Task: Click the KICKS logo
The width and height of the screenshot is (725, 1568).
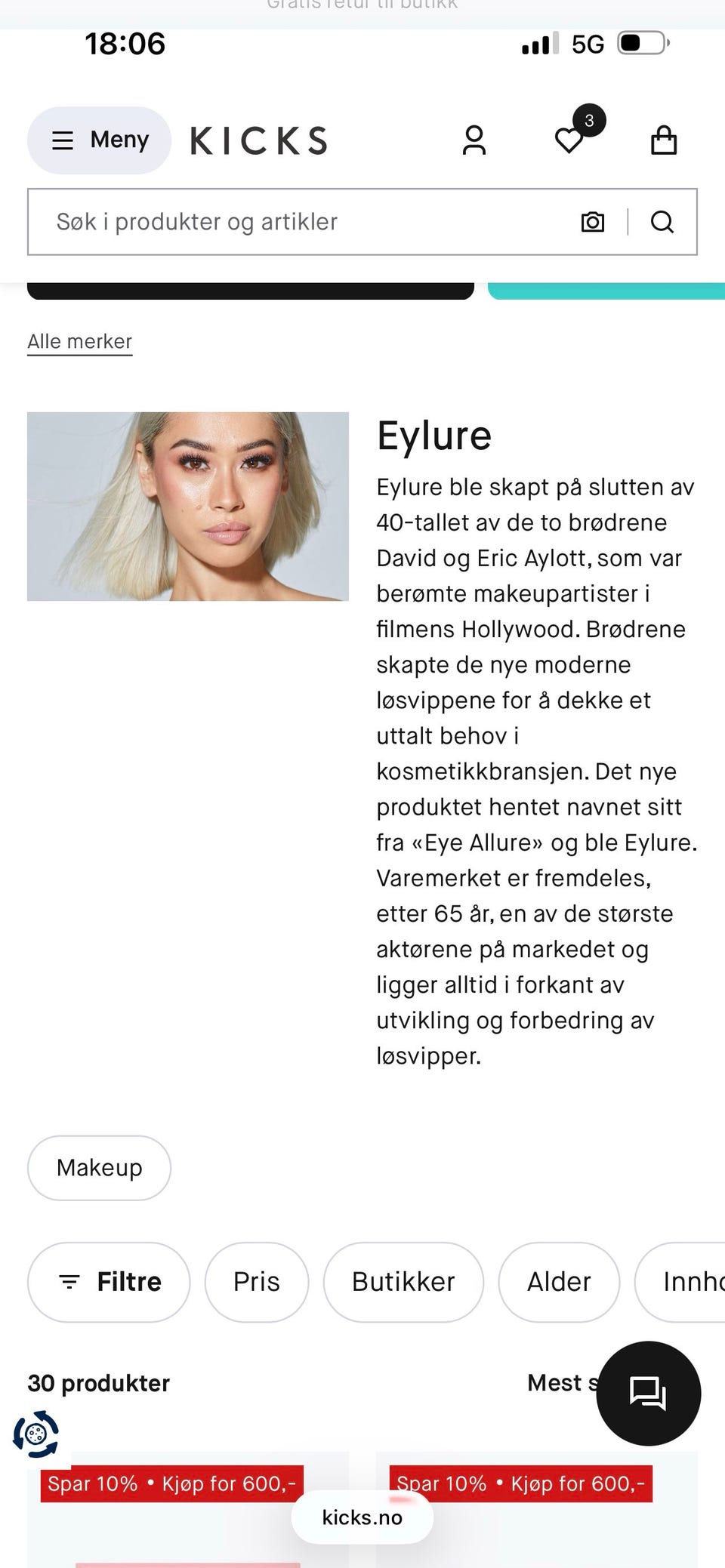Action: 258,140
